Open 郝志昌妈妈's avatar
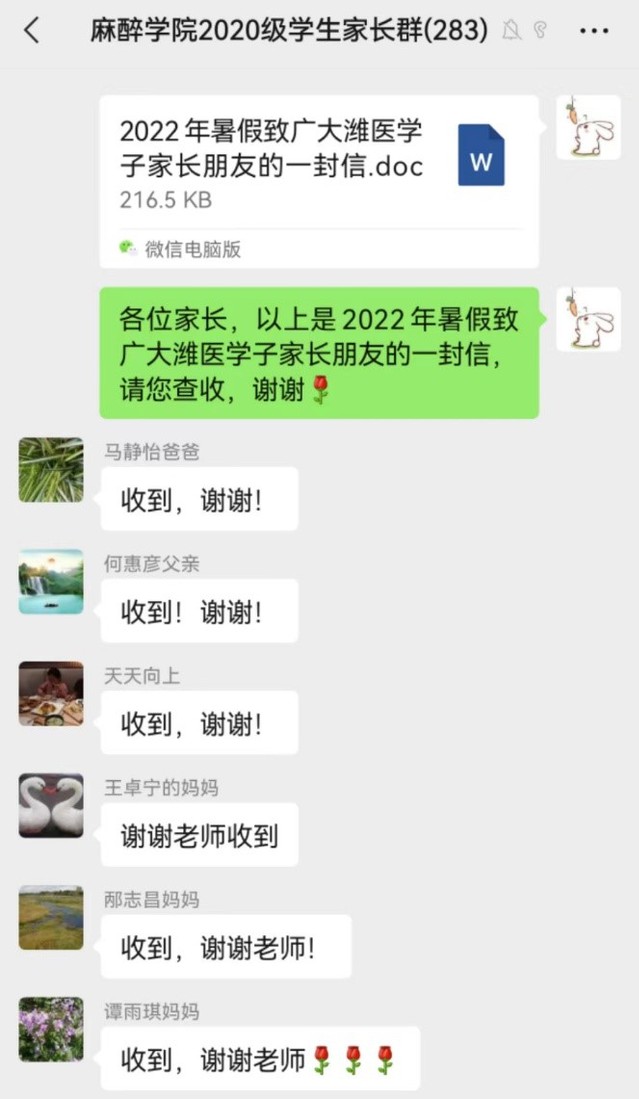The image size is (639, 1099). click(51, 917)
